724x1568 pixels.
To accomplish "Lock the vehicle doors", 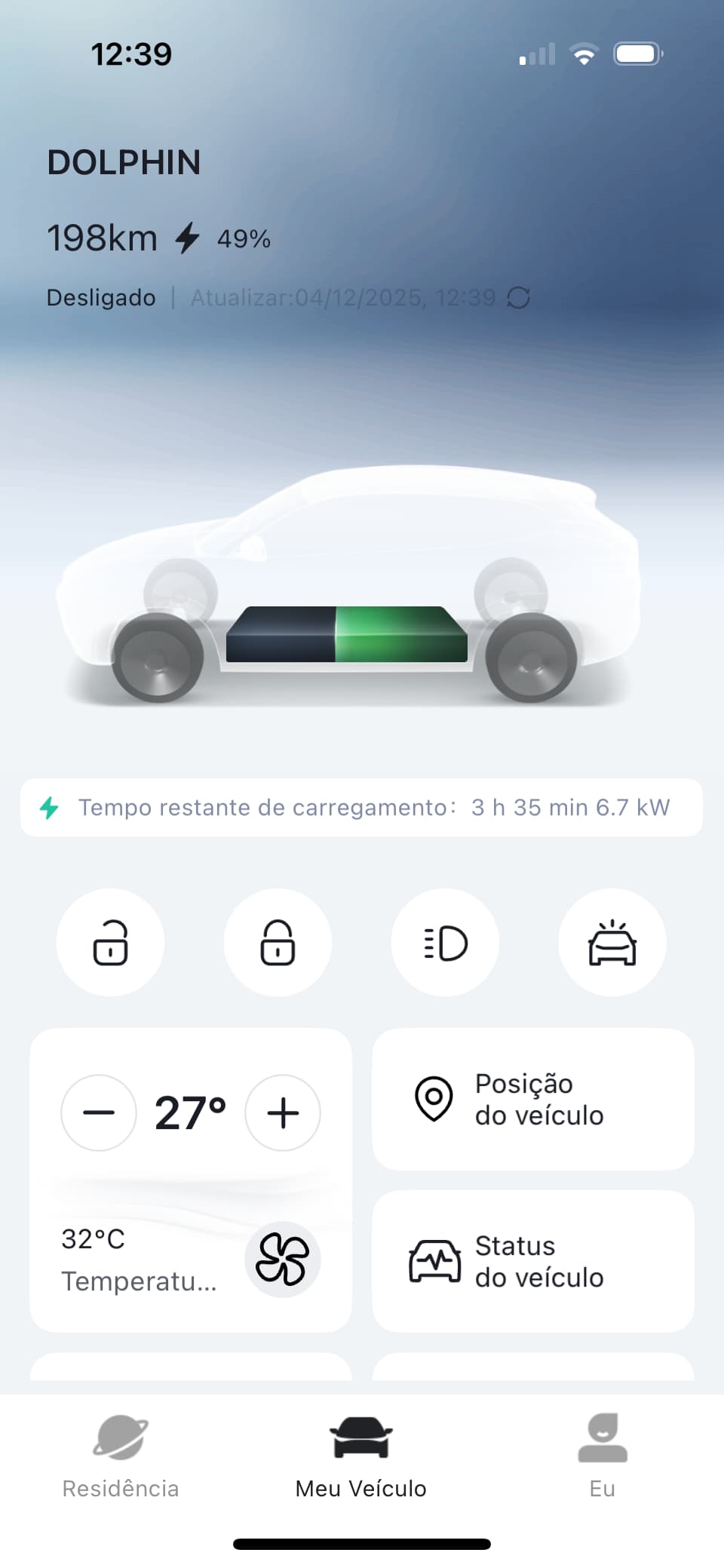I will click(278, 943).
